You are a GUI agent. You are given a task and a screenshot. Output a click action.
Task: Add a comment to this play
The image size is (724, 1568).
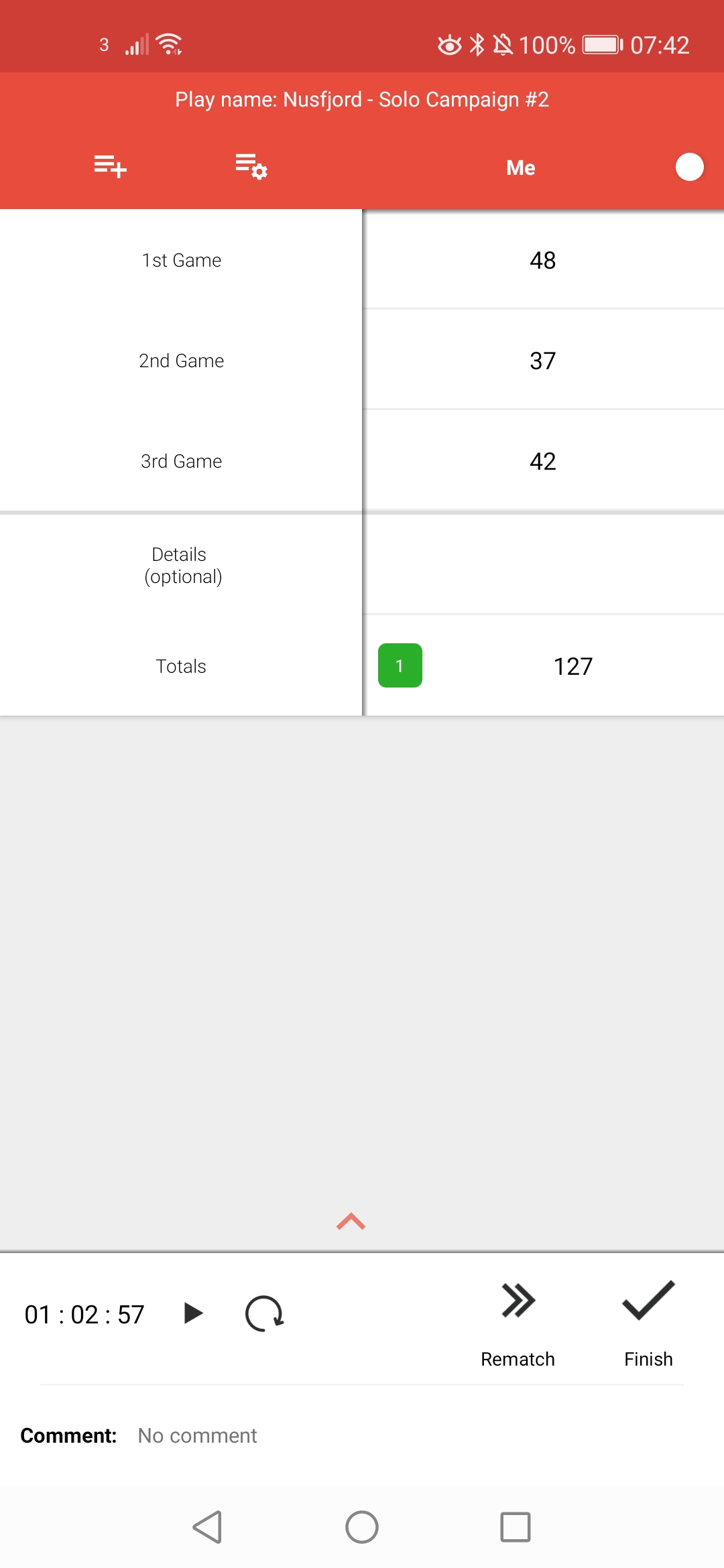[197, 1435]
